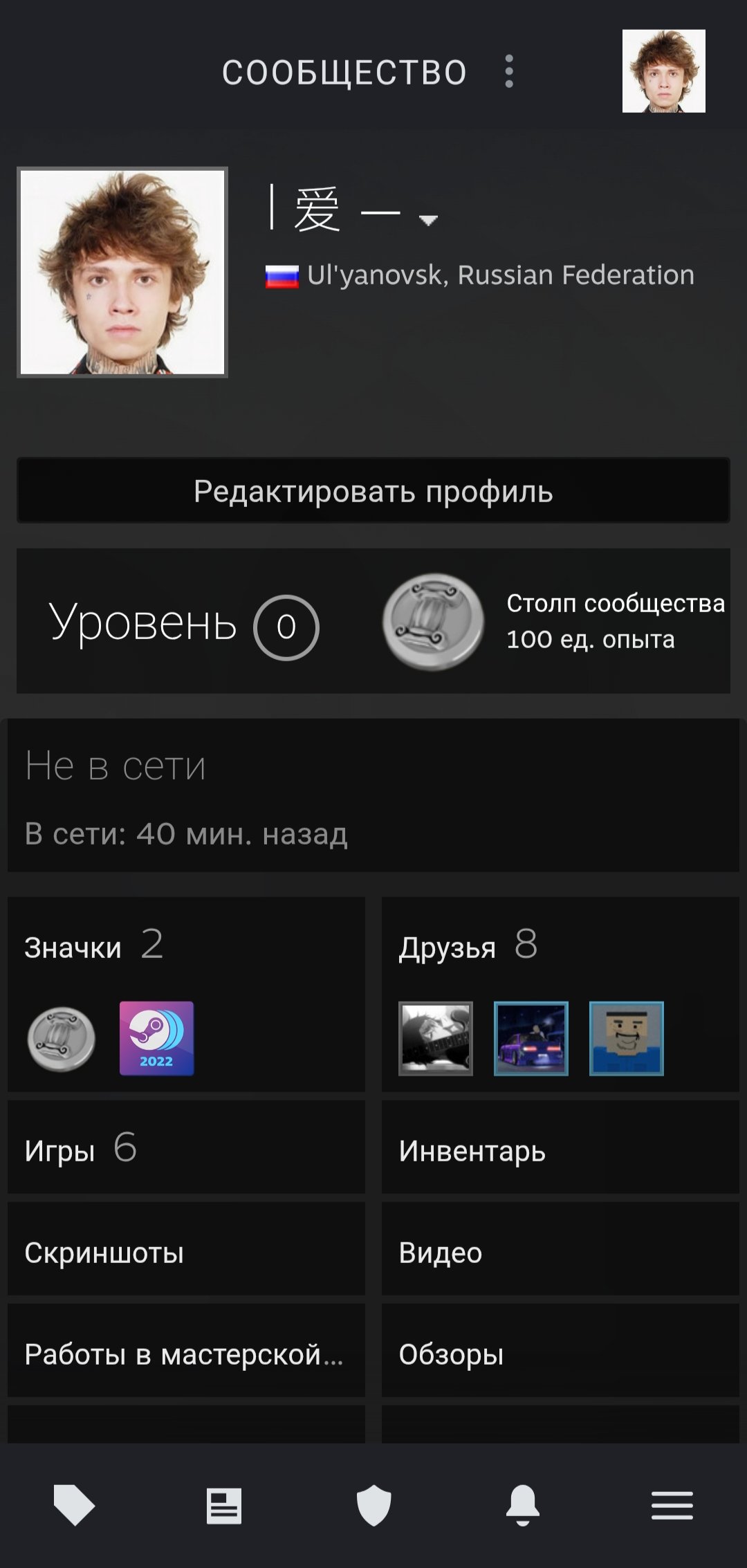Open the Значки badges section
This screenshot has width=747, height=1568.
click(x=73, y=948)
